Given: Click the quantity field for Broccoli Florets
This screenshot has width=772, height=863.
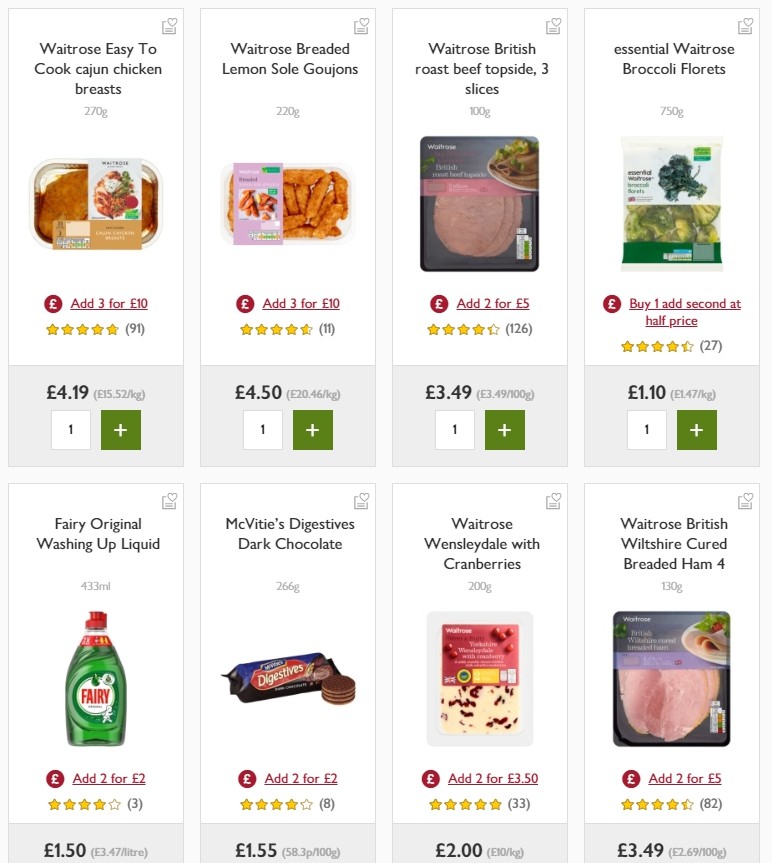Looking at the screenshot, I should [646, 429].
